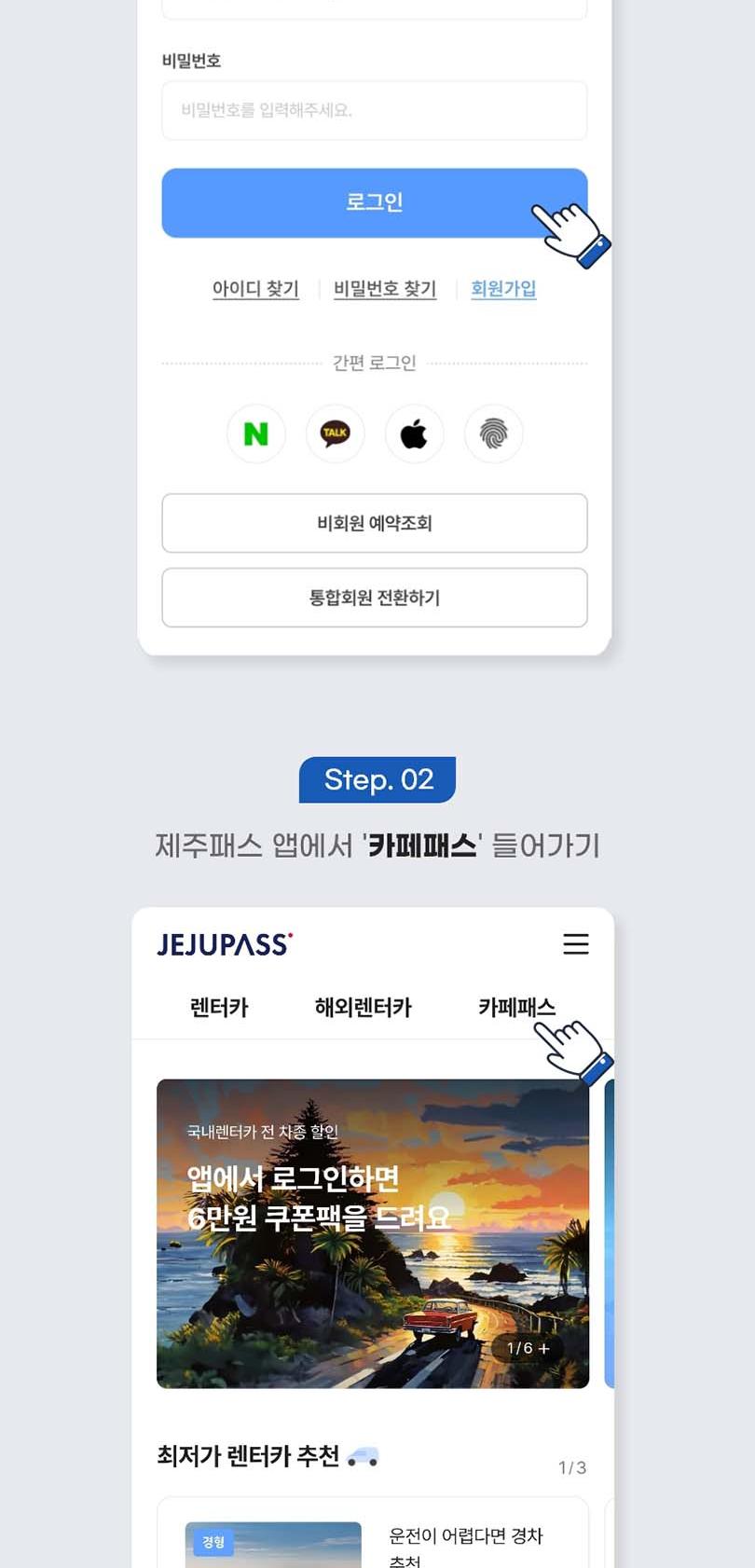Select the KakaoTalk login icon

(335, 433)
